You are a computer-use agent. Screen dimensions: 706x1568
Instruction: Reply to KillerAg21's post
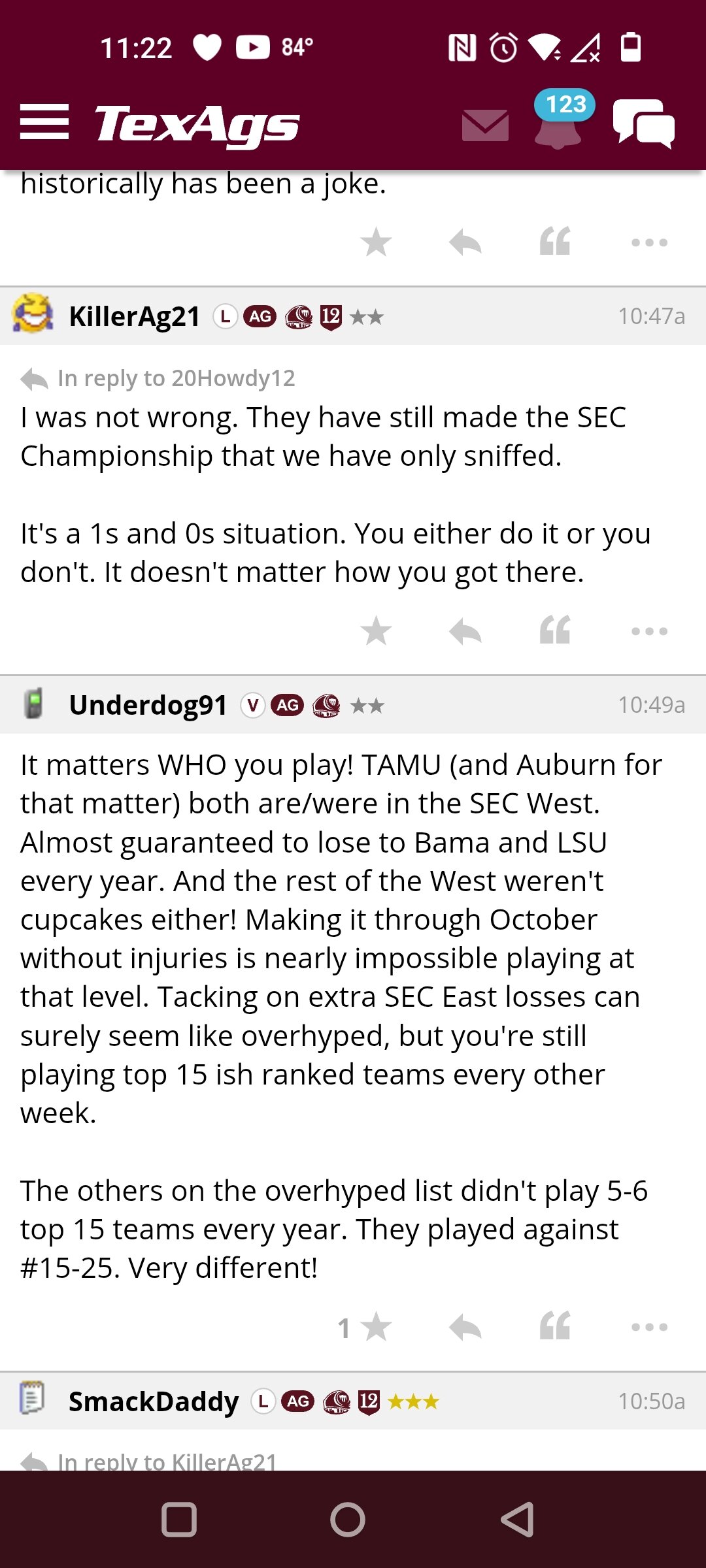(x=465, y=631)
